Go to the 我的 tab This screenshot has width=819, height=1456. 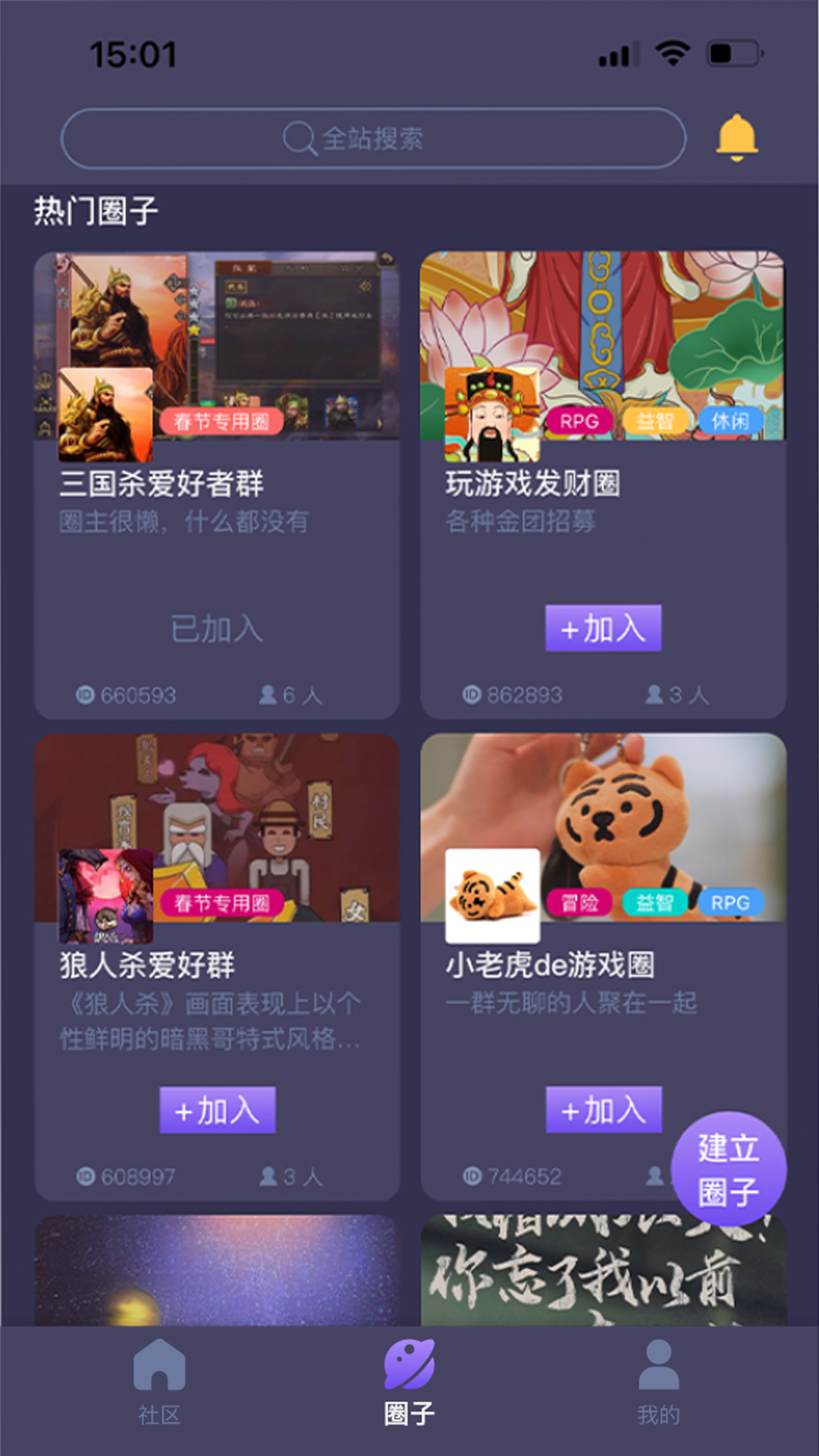(x=658, y=1382)
